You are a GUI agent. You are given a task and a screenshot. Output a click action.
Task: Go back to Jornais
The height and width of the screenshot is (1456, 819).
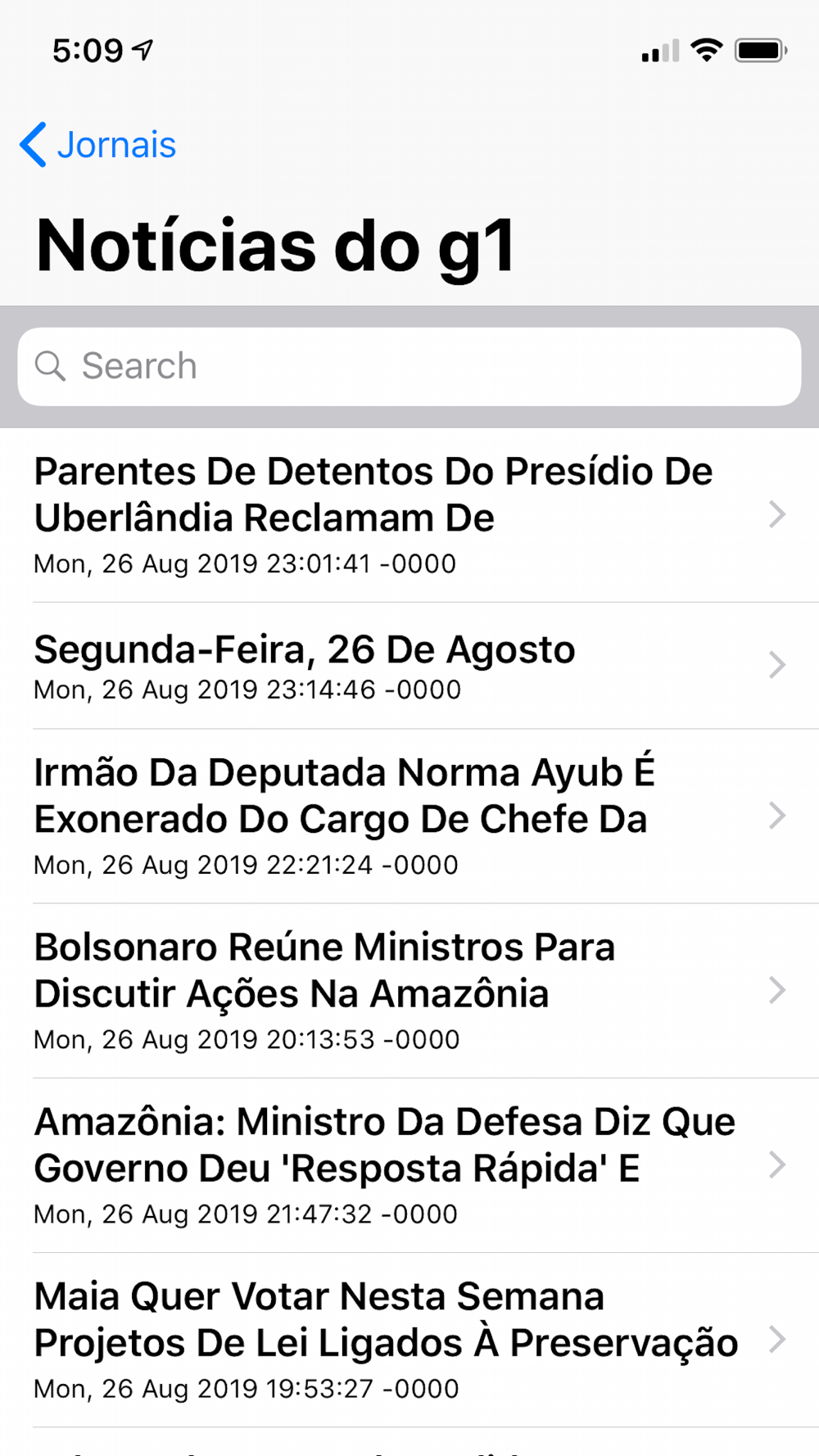[98, 145]
